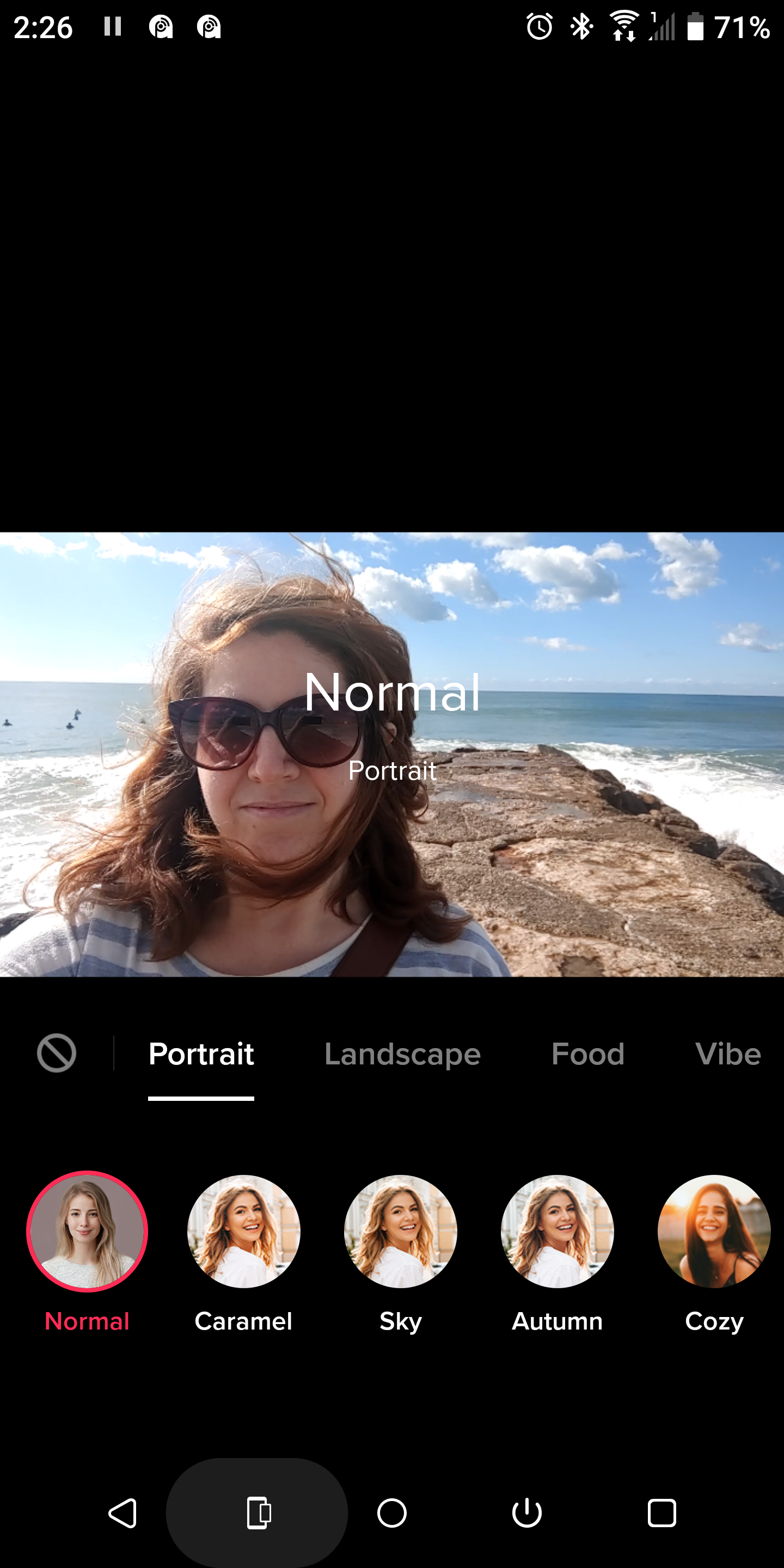Apply the Caramel filter
Viewport: 784px width, 1568px height.
click(x=243, y=1231)
